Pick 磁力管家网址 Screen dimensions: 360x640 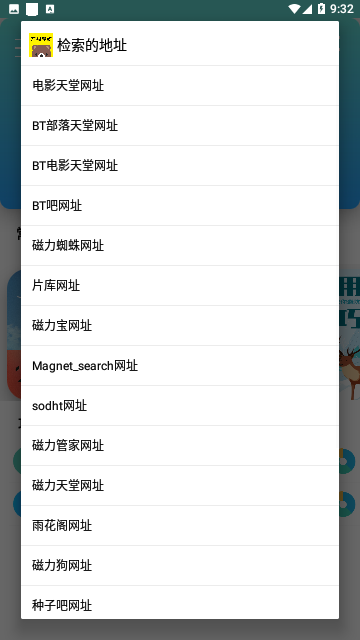(180, 445)
